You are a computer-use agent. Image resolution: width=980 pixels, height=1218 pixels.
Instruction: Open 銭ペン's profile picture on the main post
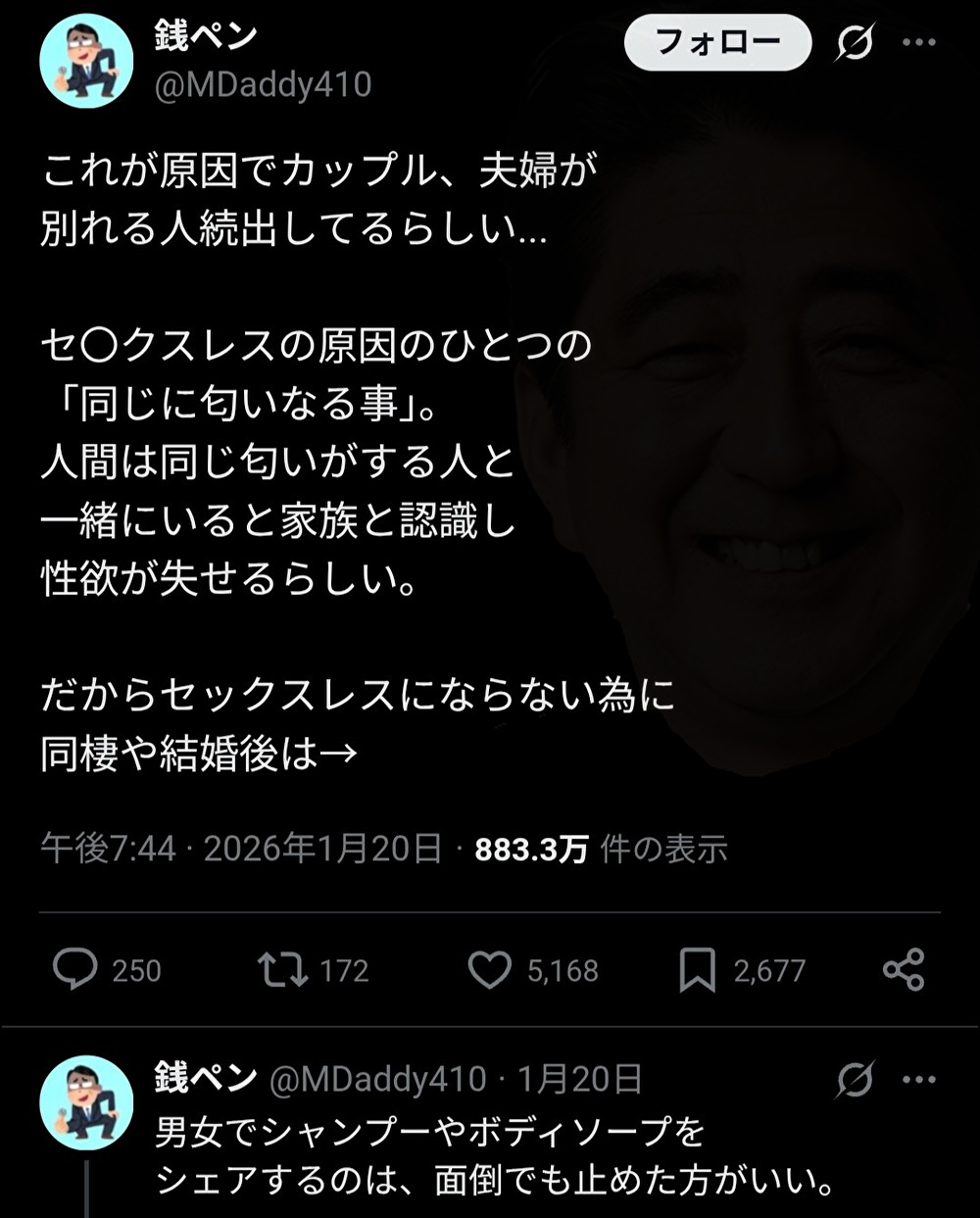(x=86, y=61)
